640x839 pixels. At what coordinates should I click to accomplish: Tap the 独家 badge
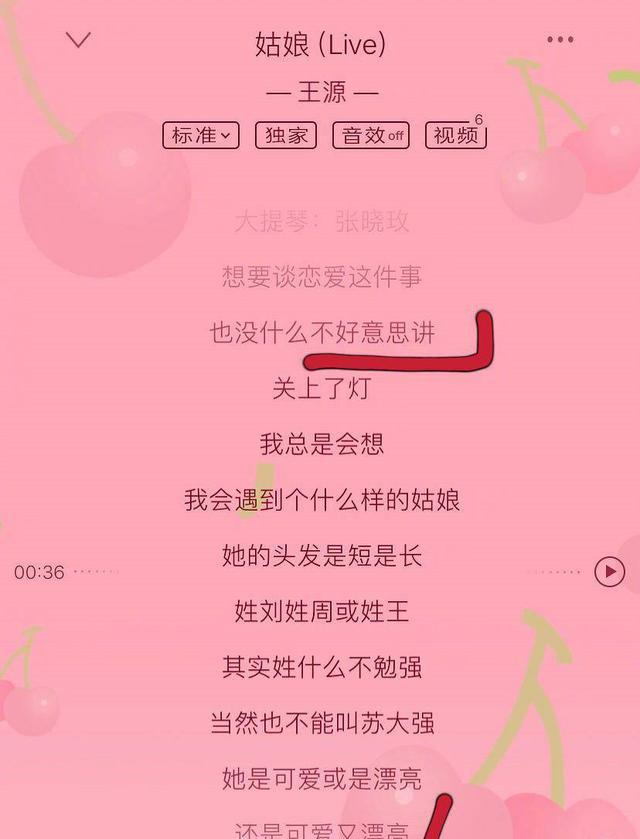pos(286,135)
